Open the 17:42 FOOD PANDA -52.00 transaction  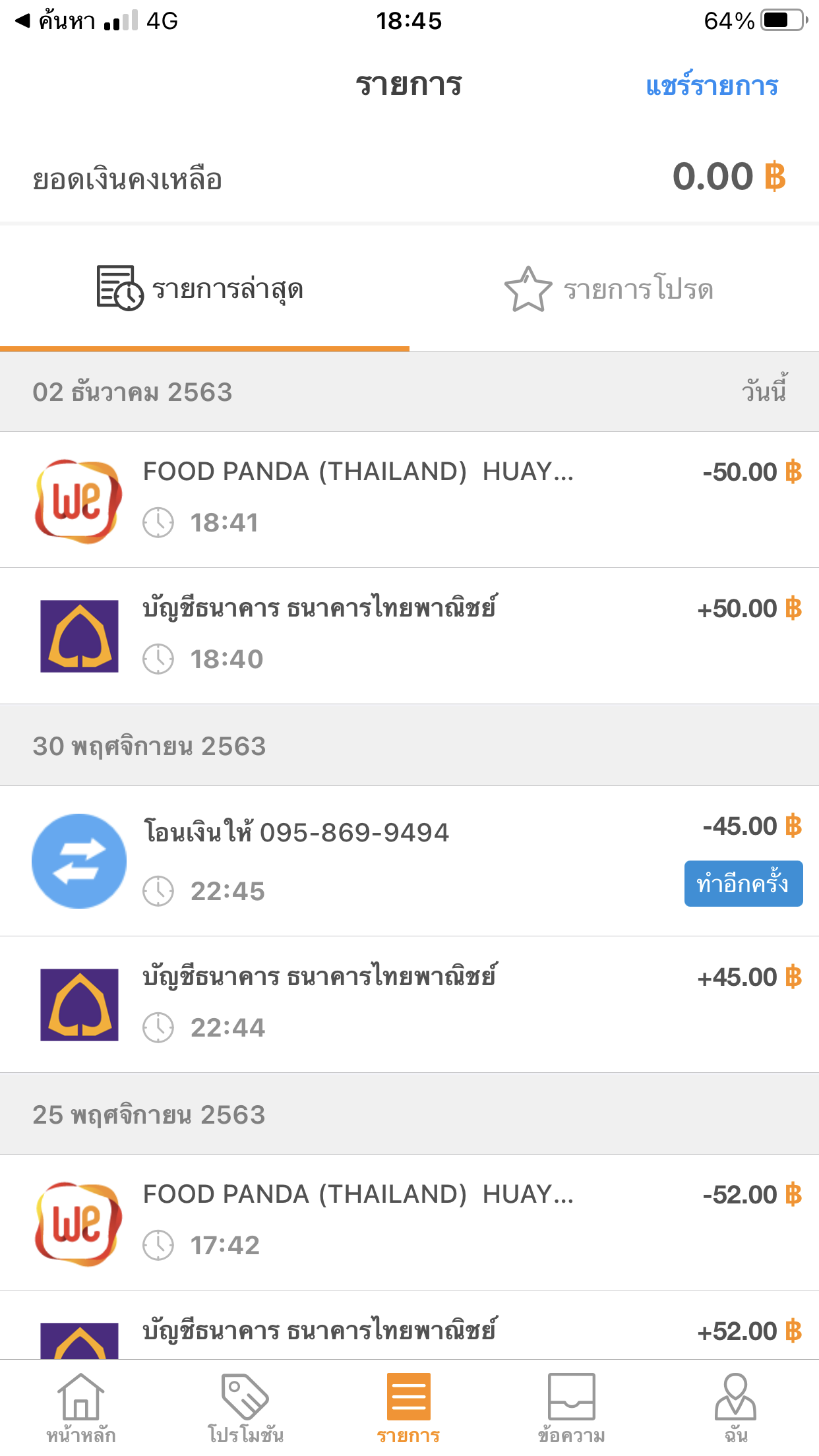409,1223
